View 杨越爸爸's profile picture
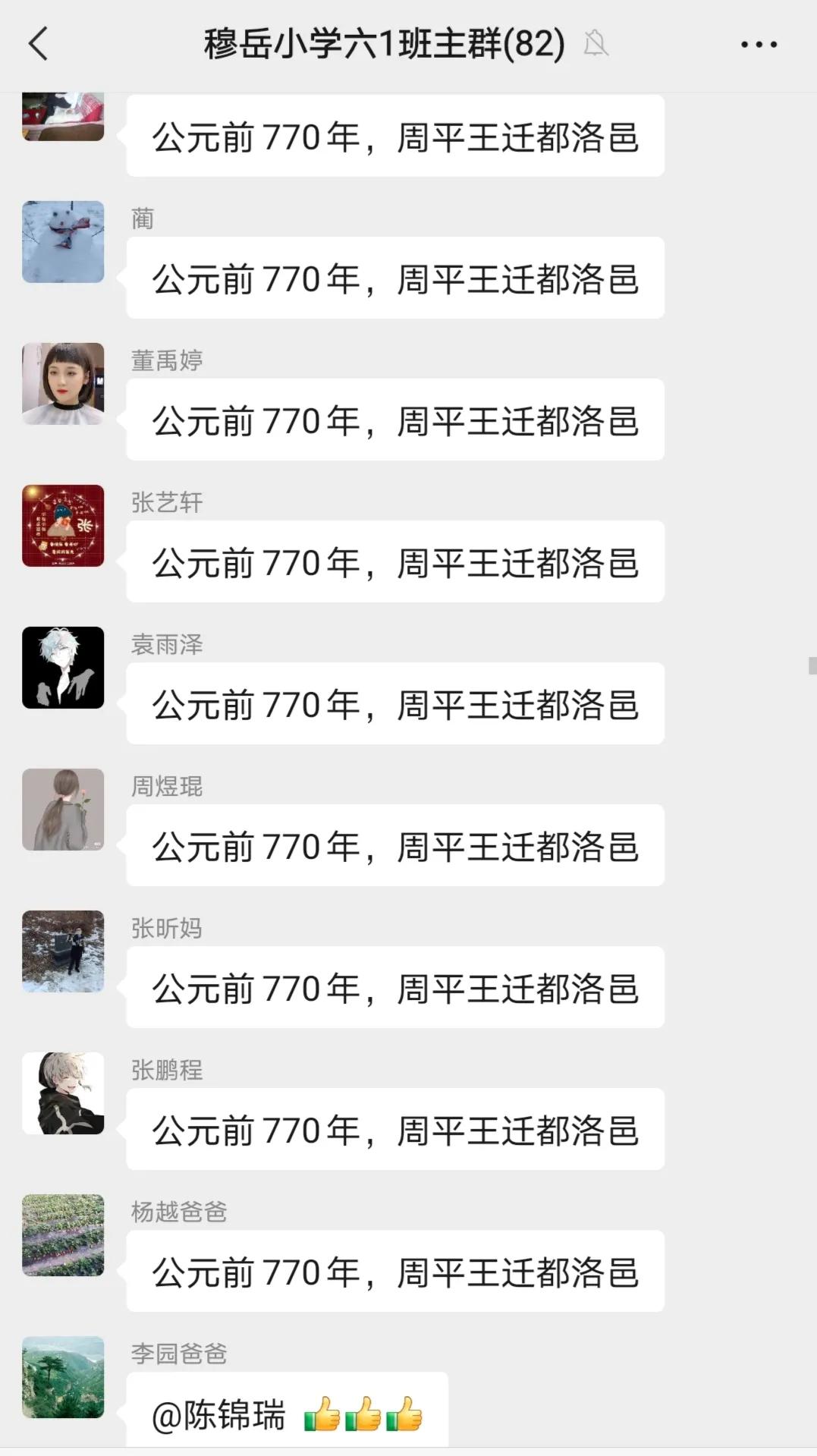 (63, 1235)
